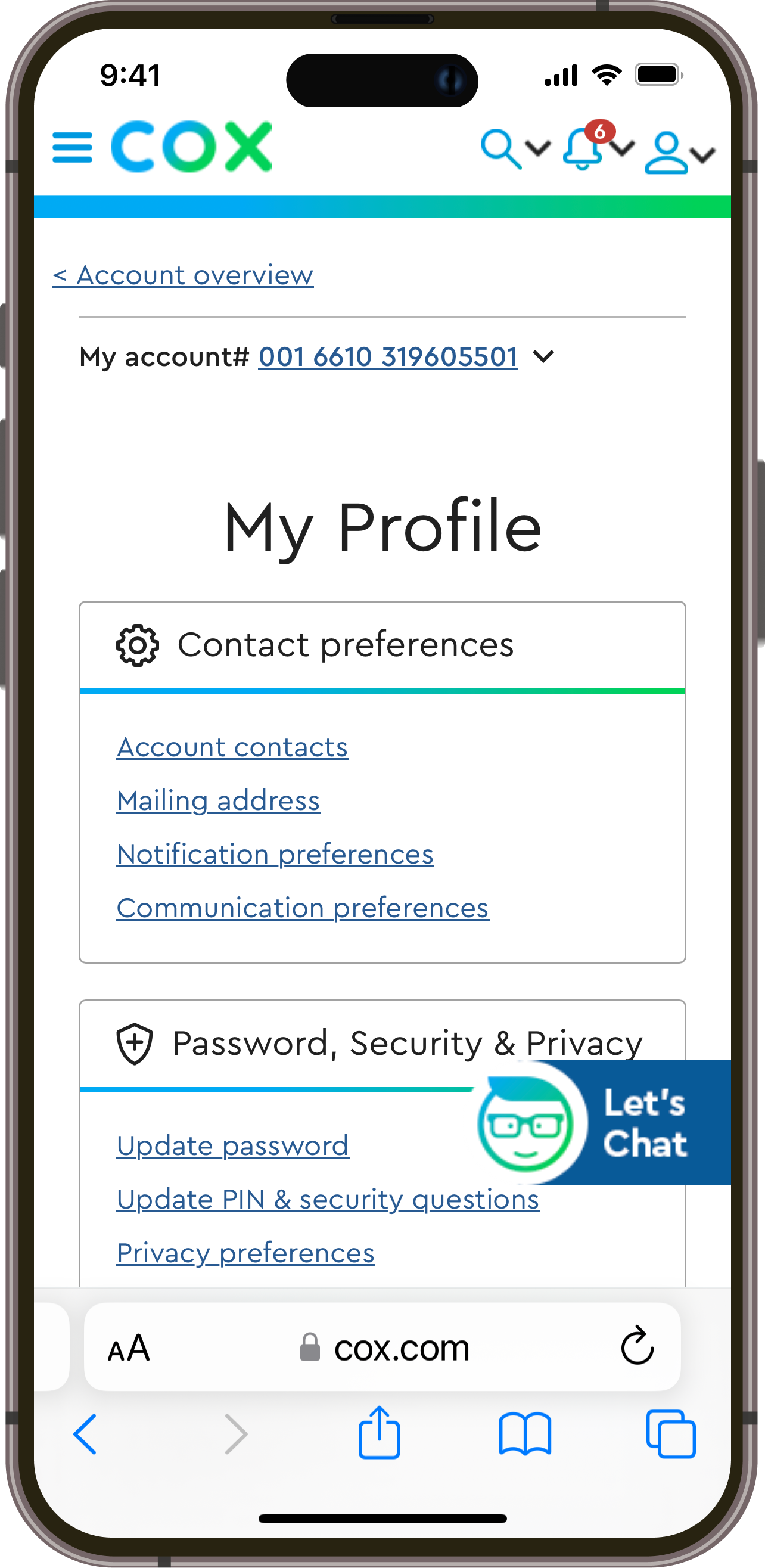
Task: Open Mailing address
Action: pos(218,800)
